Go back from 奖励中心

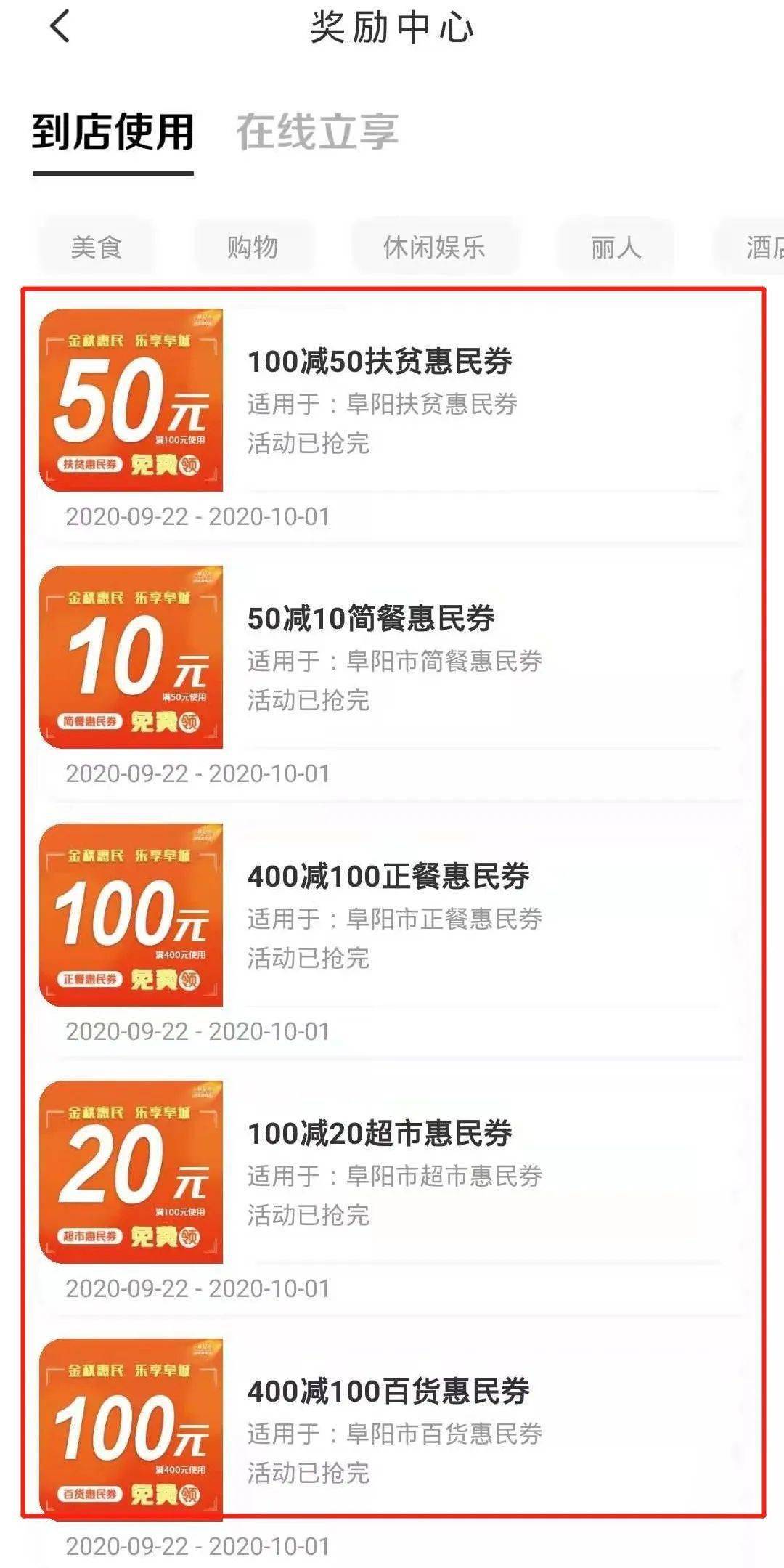click(60, 27)
